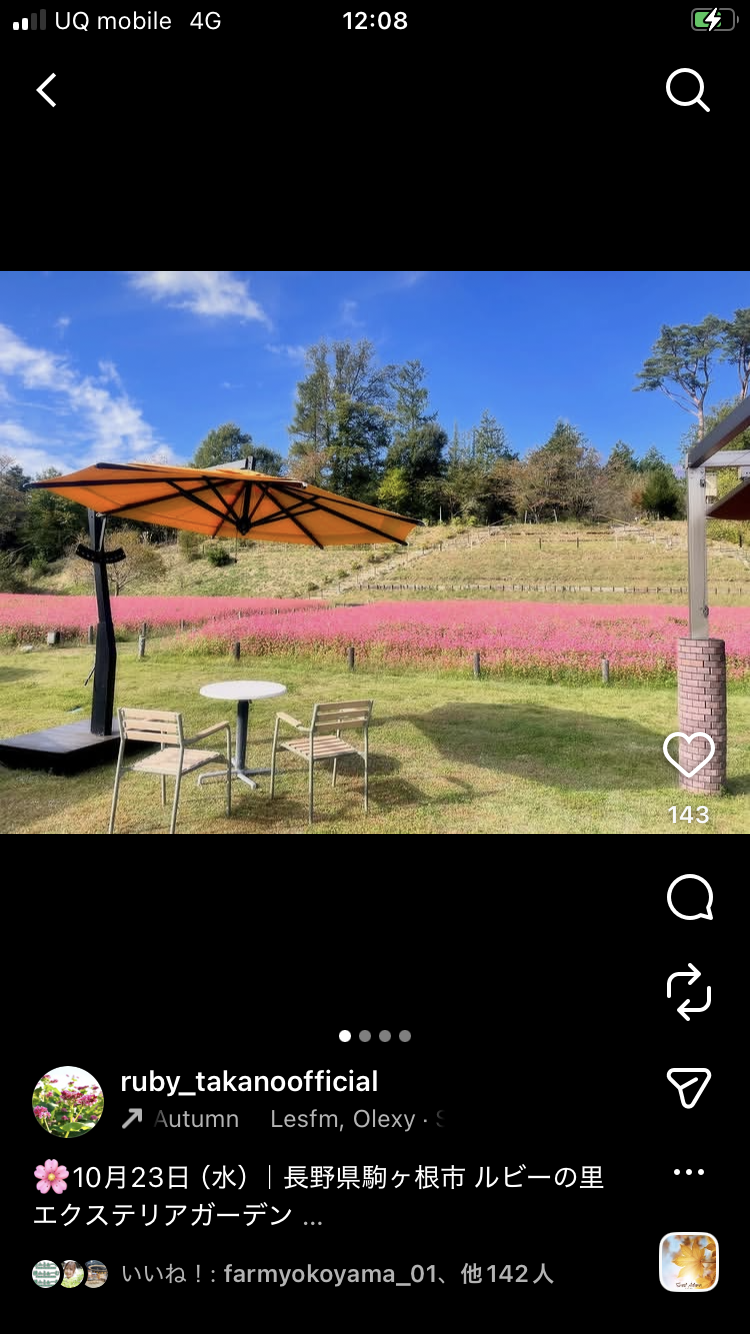Viewport: 750px width, 1334px height.
Task: Go back using the top arrow
Action: pyautogui.click(x=47, y=91)
